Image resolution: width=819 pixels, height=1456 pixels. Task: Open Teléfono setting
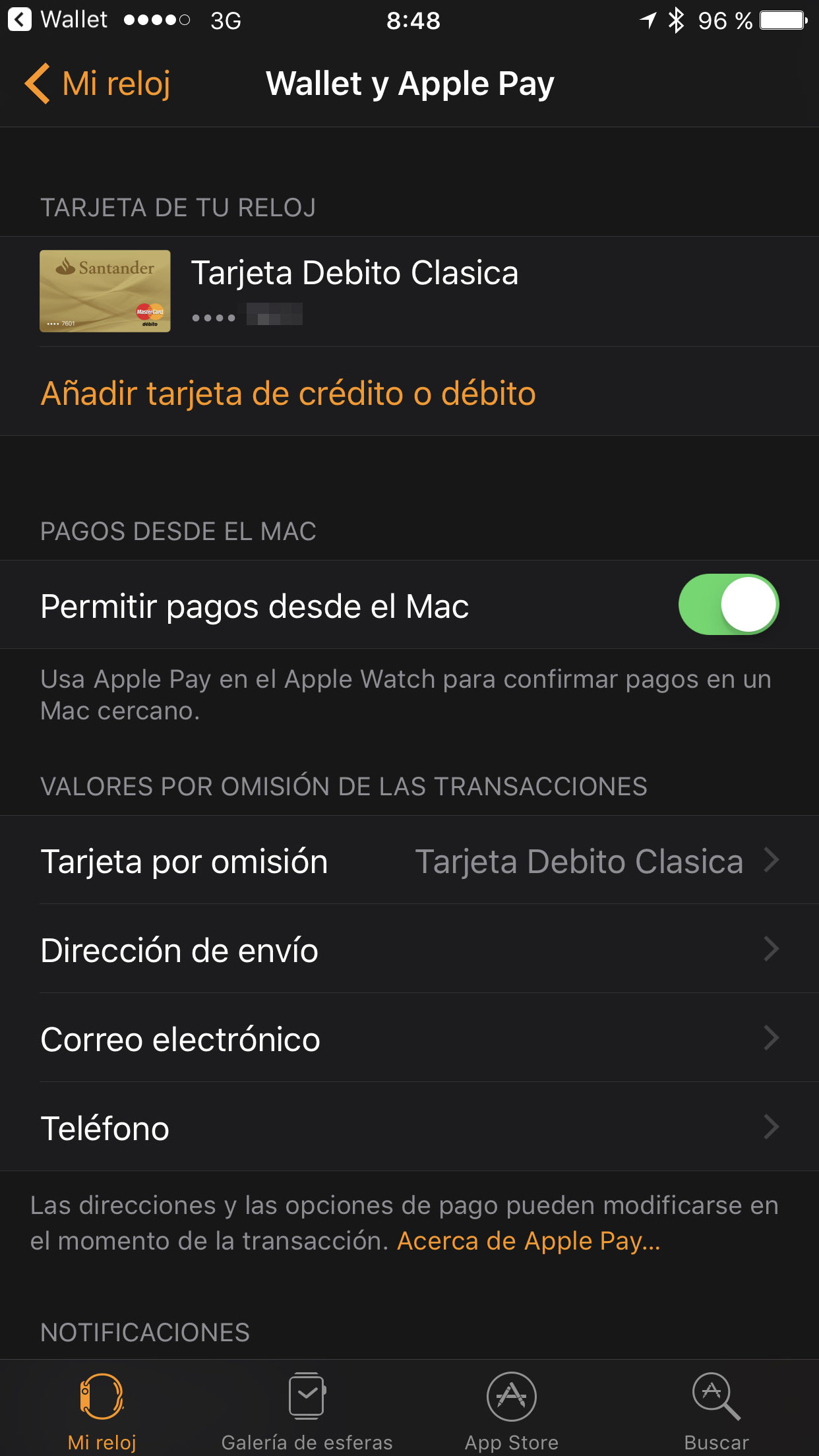tap(409, 1128)
